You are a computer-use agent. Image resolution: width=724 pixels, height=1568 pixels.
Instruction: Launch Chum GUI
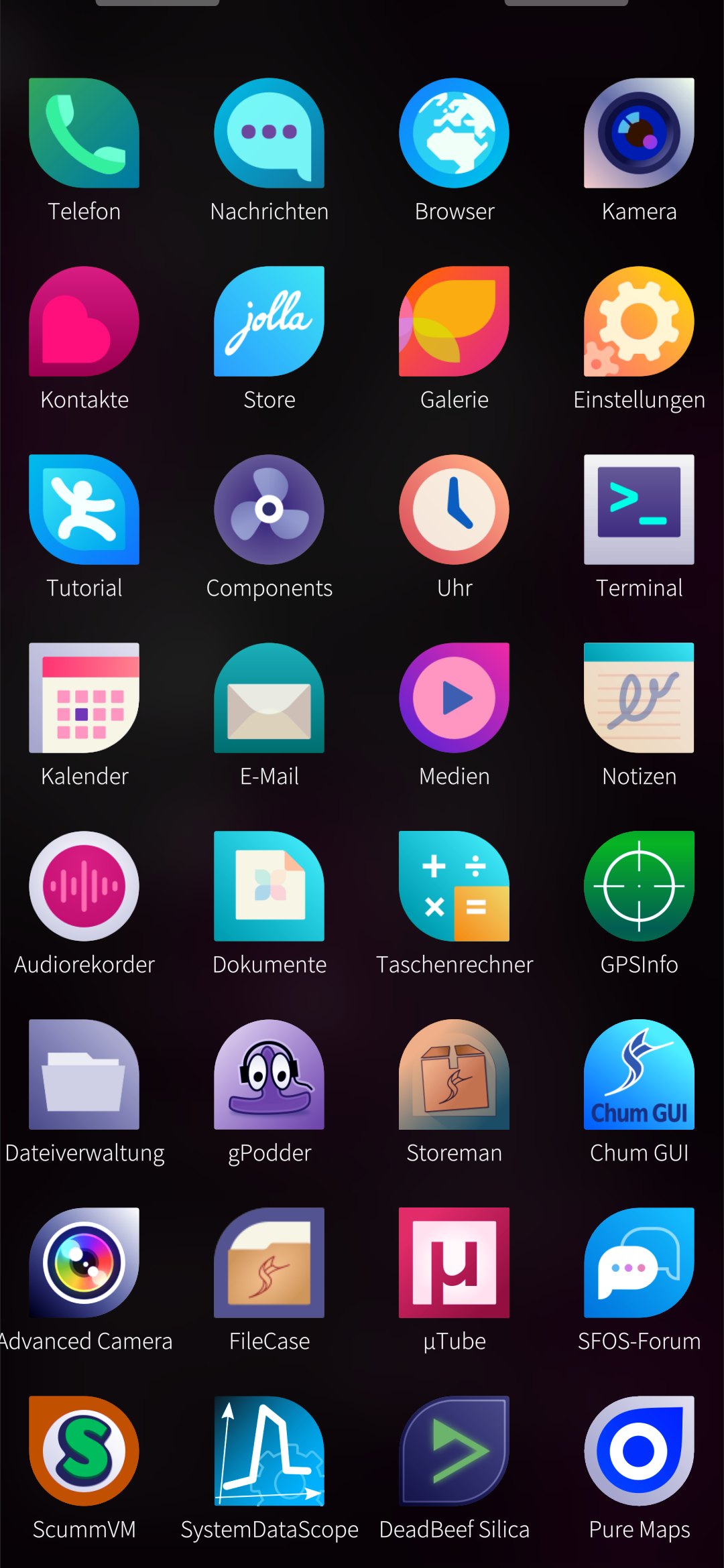(x=639, y=1075)
